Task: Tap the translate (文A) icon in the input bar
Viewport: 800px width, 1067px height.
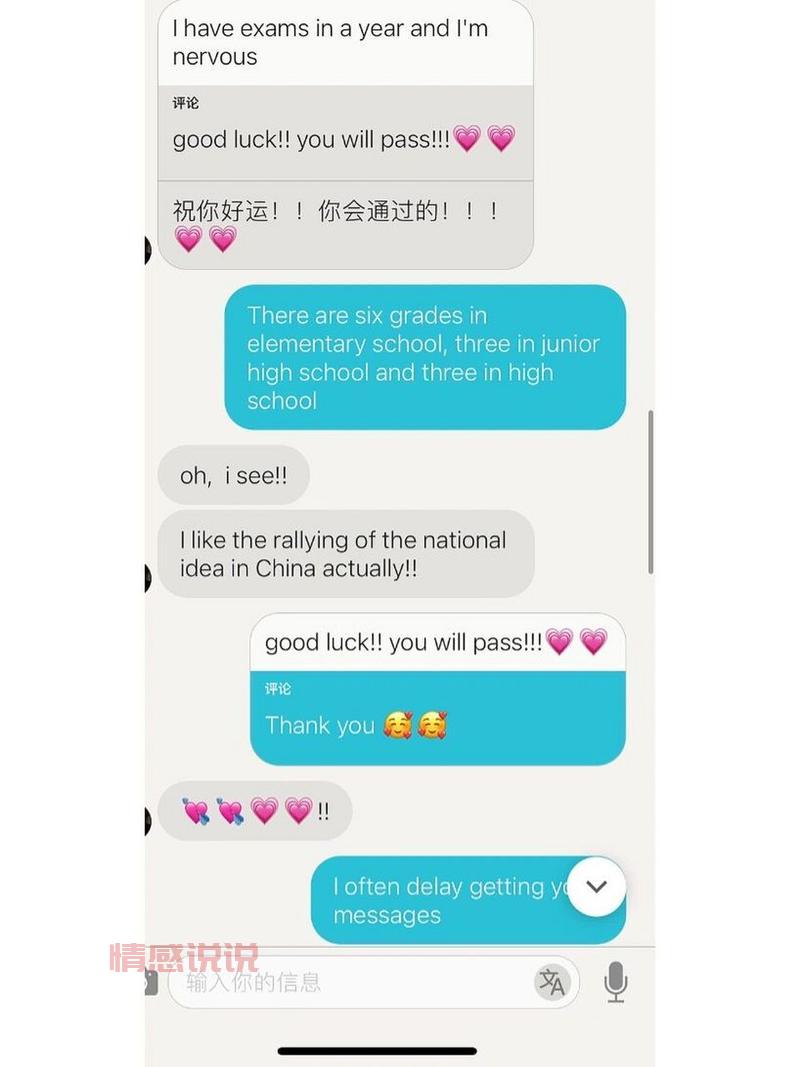Action: click(553, 982)
